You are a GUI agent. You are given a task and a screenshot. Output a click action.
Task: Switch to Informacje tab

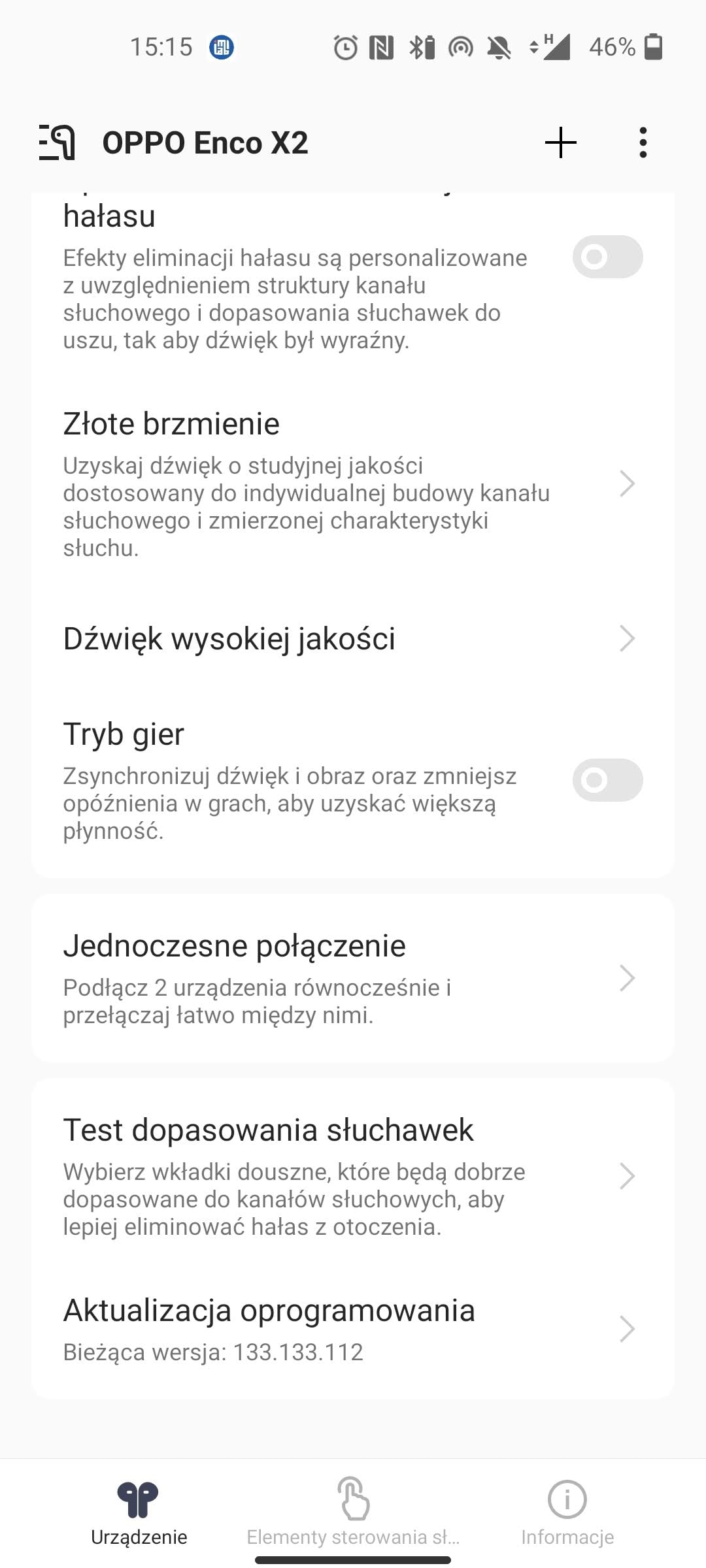pyautogui.click(x=567, y=1511)
